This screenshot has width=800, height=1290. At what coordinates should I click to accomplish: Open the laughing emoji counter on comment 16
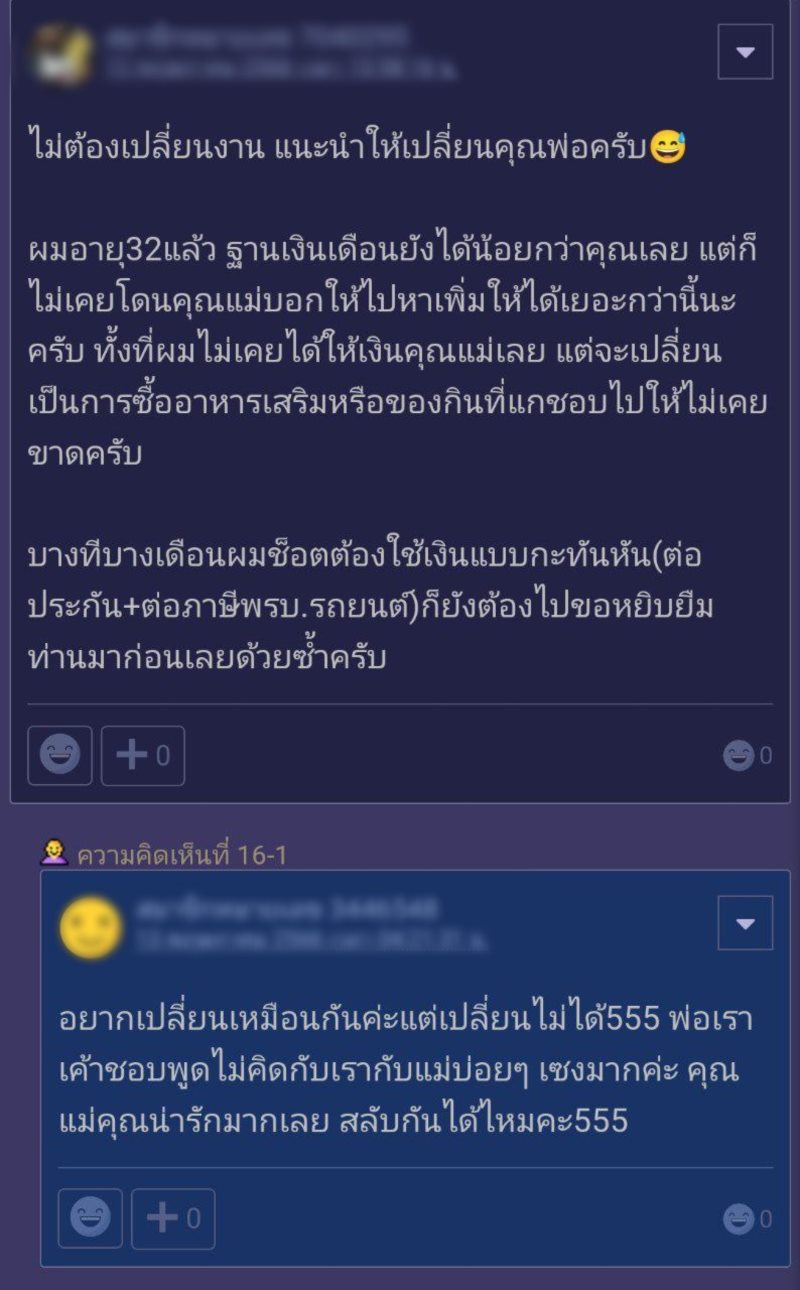[x=744, y=756]
